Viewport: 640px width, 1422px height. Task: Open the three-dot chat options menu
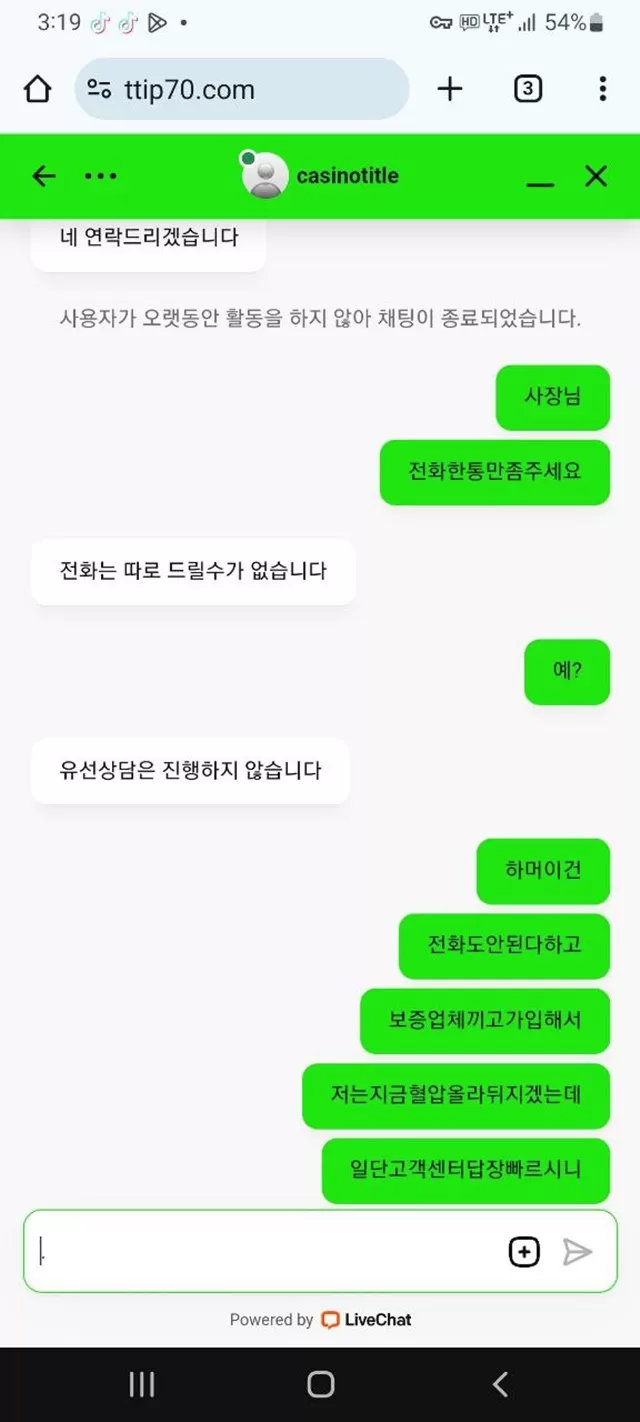coord(100,177)
